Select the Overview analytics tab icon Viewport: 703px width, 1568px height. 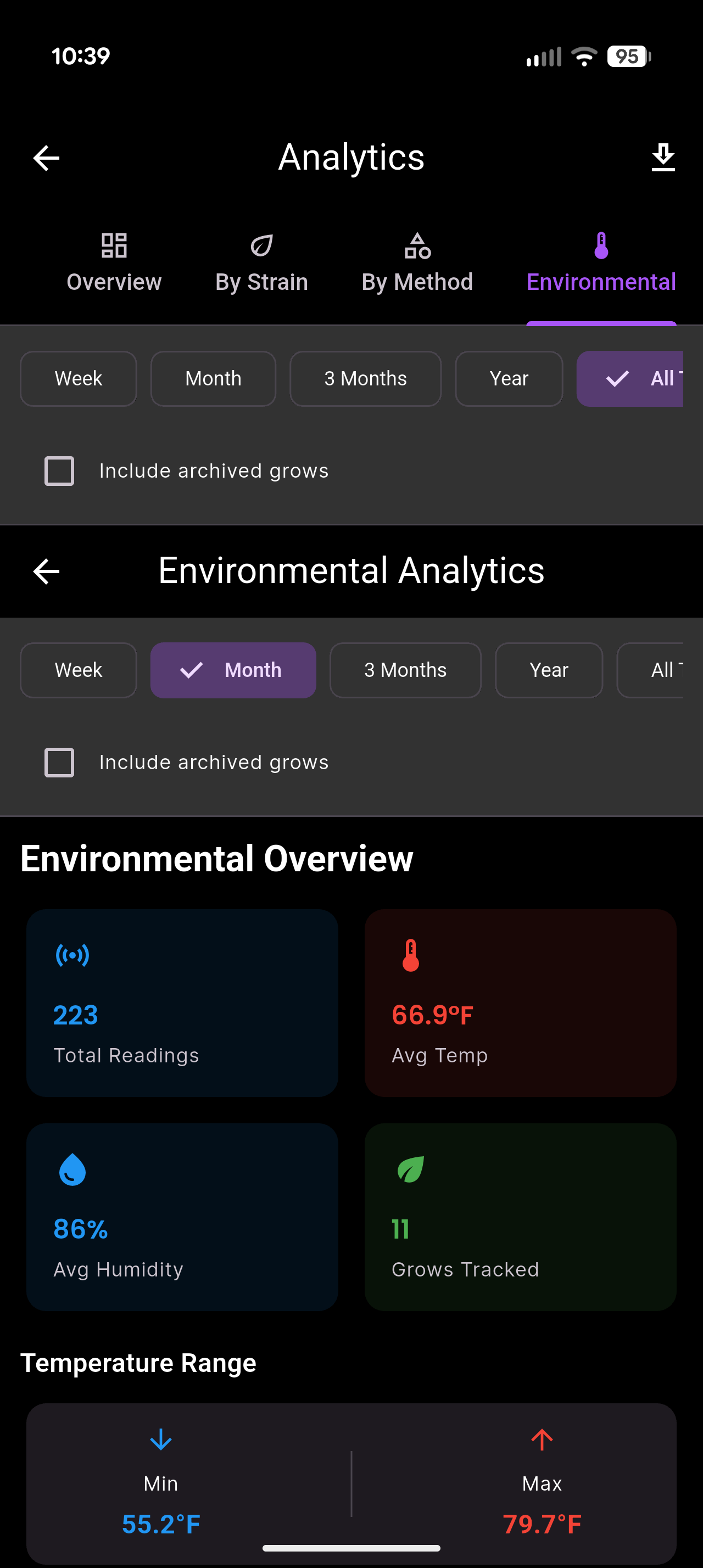113,245
